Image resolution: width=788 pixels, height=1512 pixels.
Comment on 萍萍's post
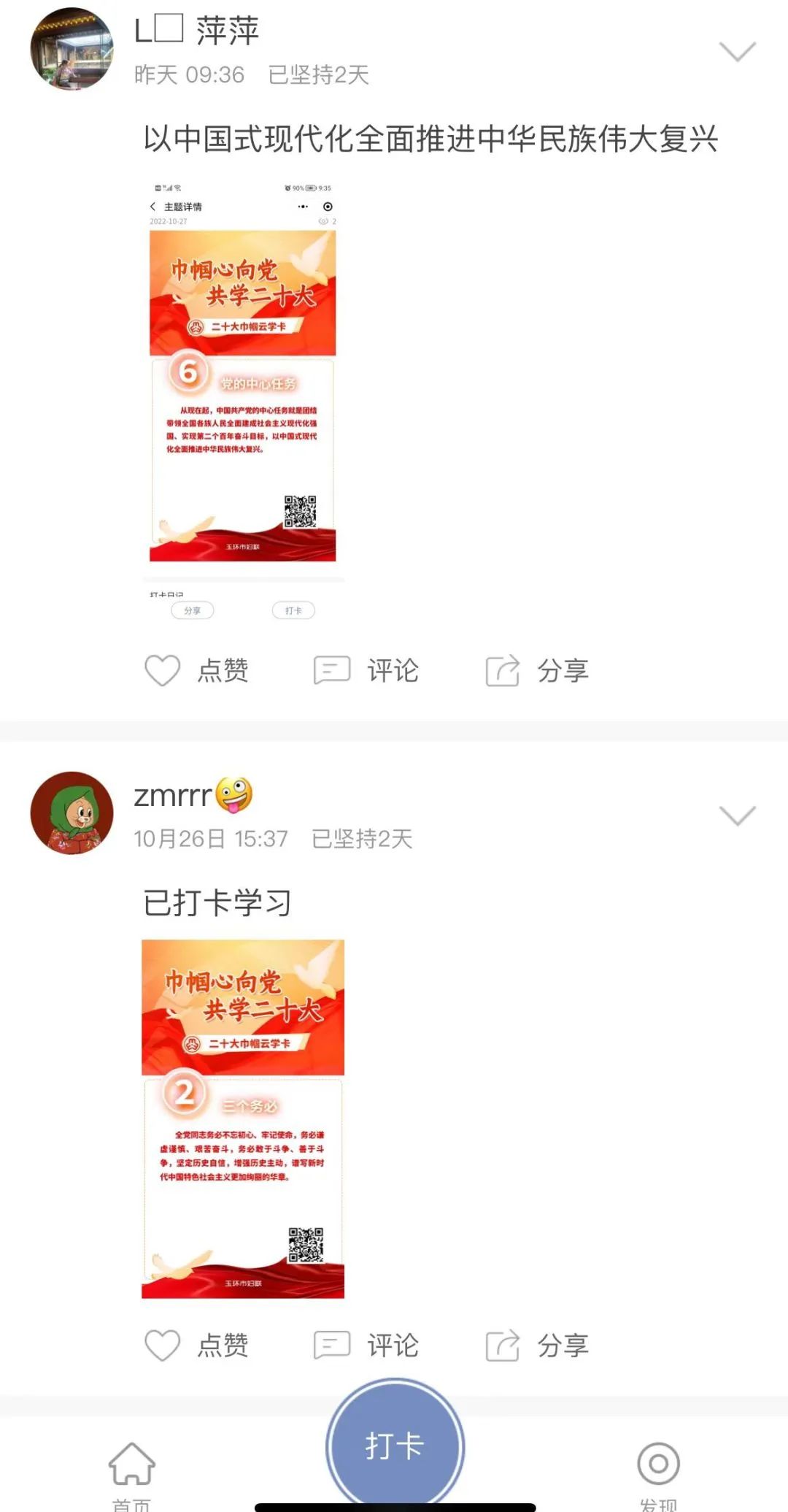366,670
